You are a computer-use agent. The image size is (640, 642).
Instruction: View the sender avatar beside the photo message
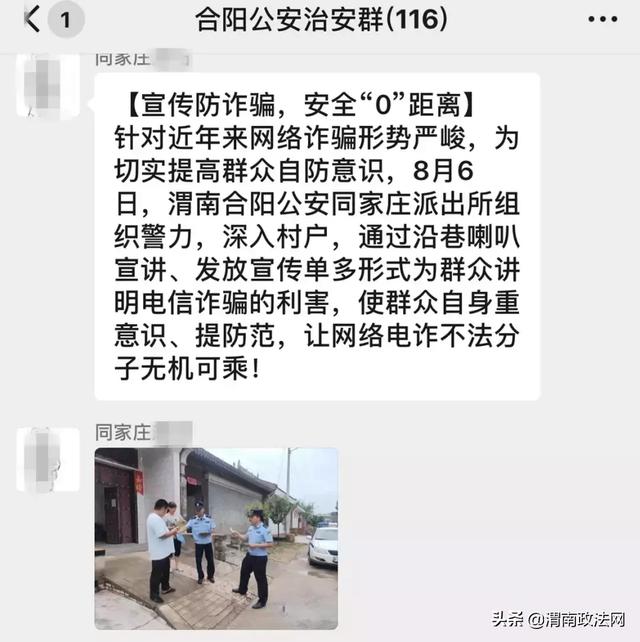click(x=48, y=460)
